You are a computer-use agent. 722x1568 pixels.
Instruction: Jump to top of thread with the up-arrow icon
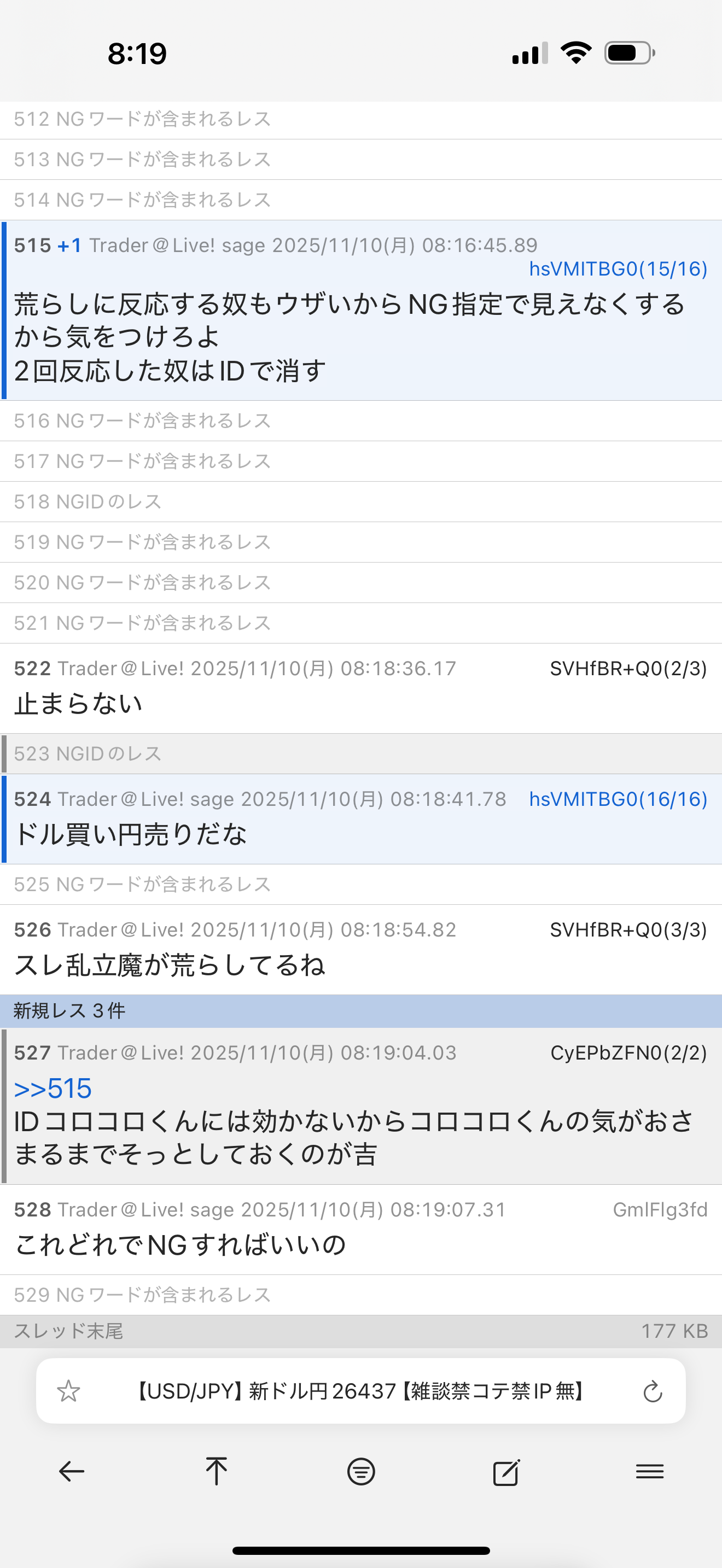[216, 1472]
